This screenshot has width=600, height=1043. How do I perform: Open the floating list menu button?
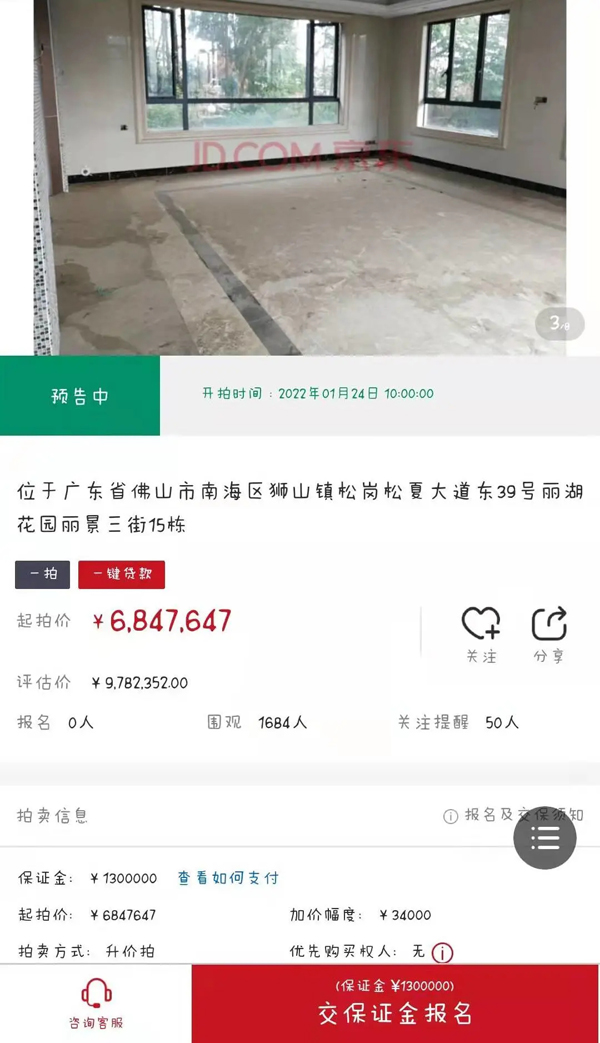click(x=545, y=838)
